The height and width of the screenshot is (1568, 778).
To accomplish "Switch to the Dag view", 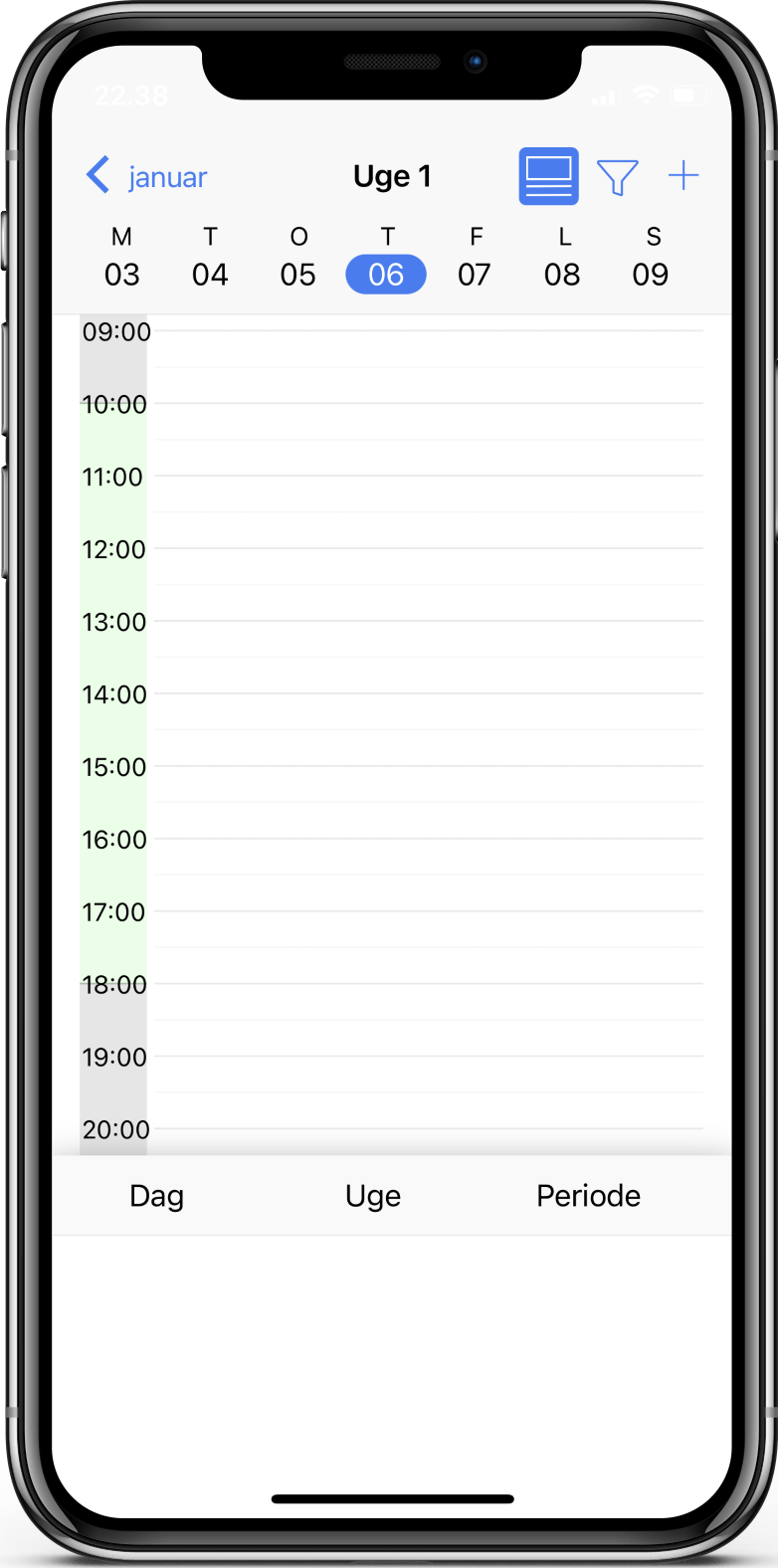I will tap(157, 1195).
